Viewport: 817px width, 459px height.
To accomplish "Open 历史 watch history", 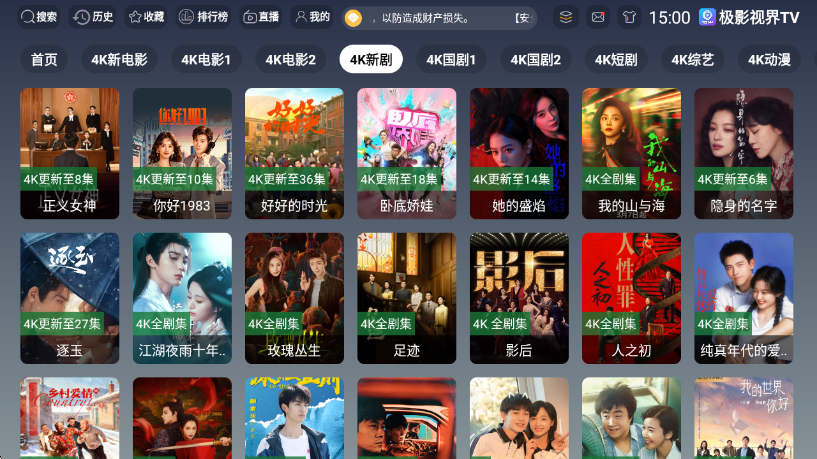I will pos(94,17).
